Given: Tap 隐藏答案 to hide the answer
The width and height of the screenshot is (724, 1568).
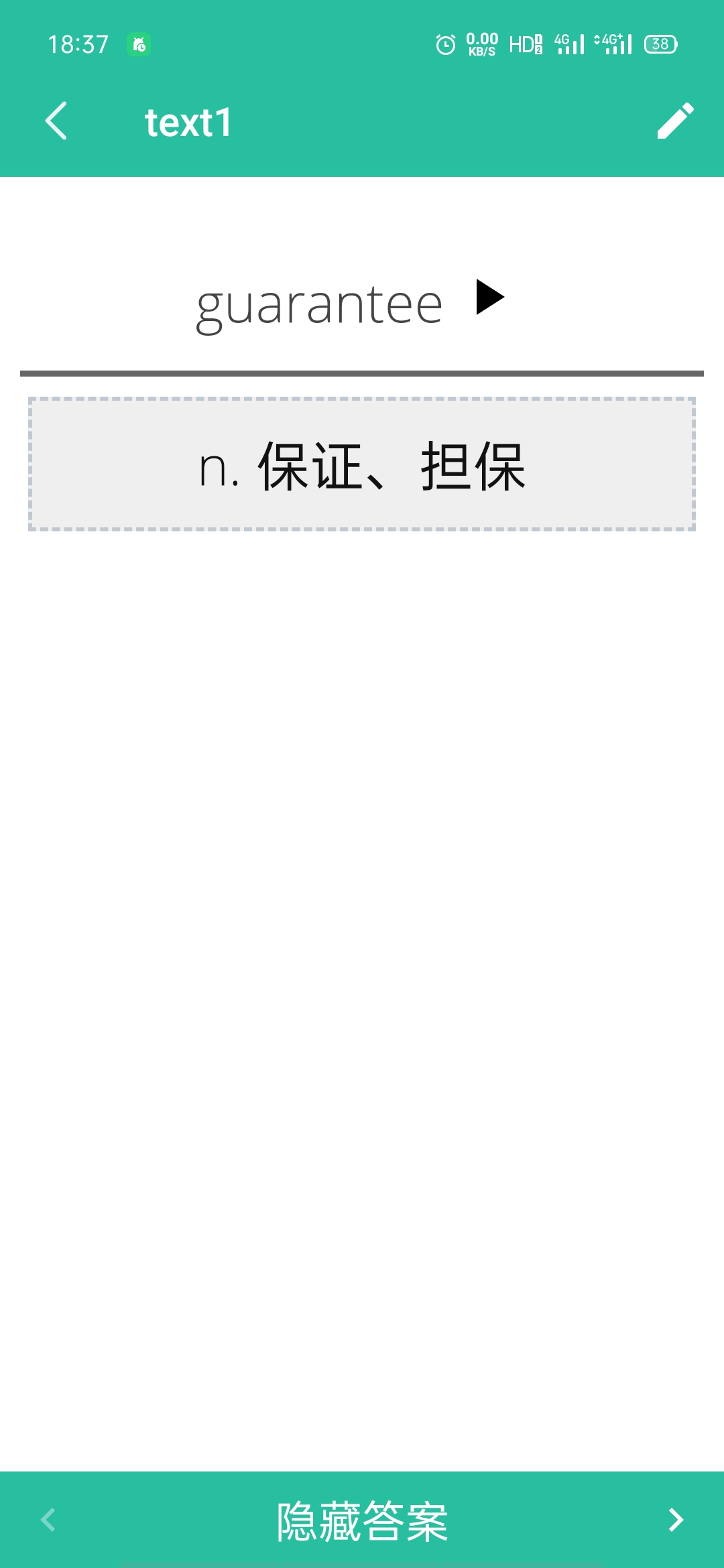Looking at the screenshot, I should 362,1521.
